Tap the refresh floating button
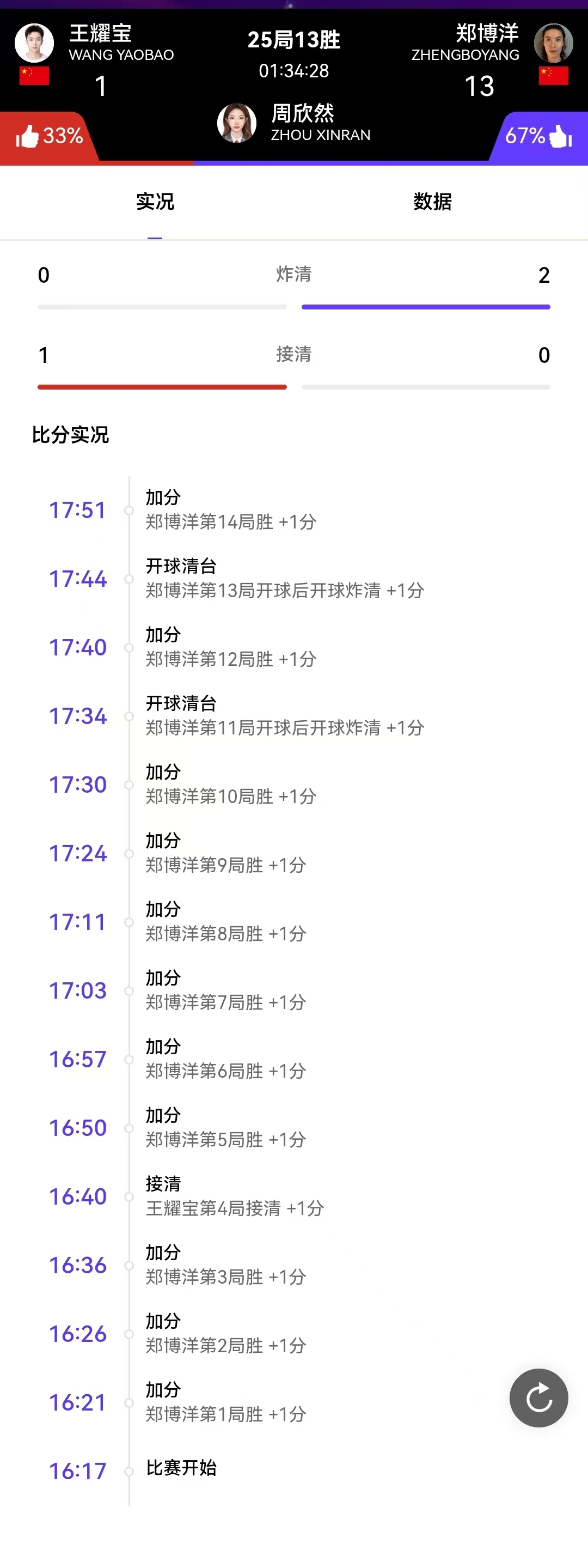 538,1397
